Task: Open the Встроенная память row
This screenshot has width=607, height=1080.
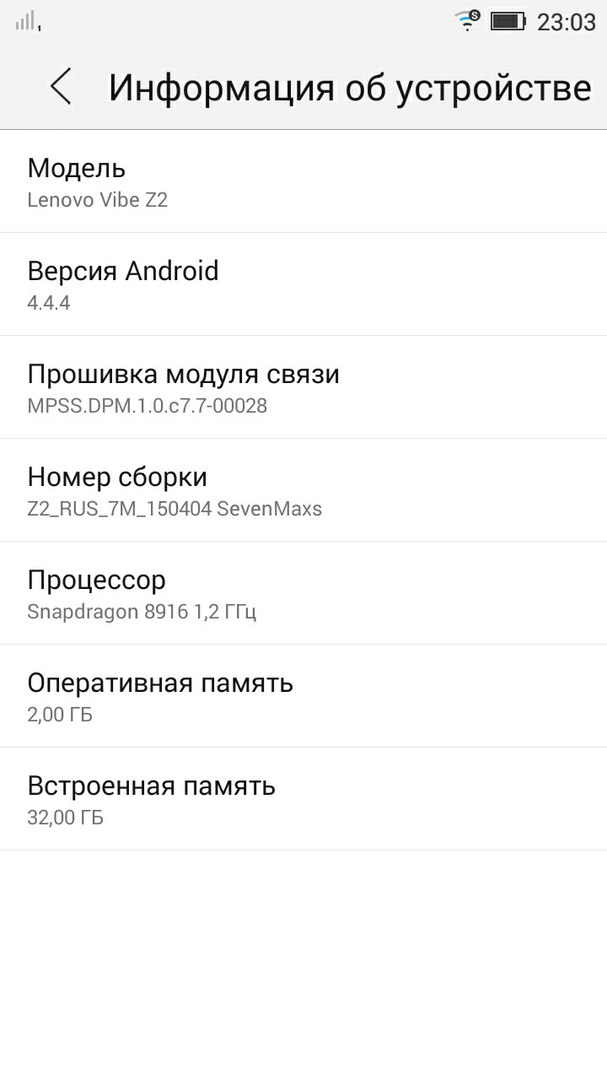Action: click(x=303, y=800)
